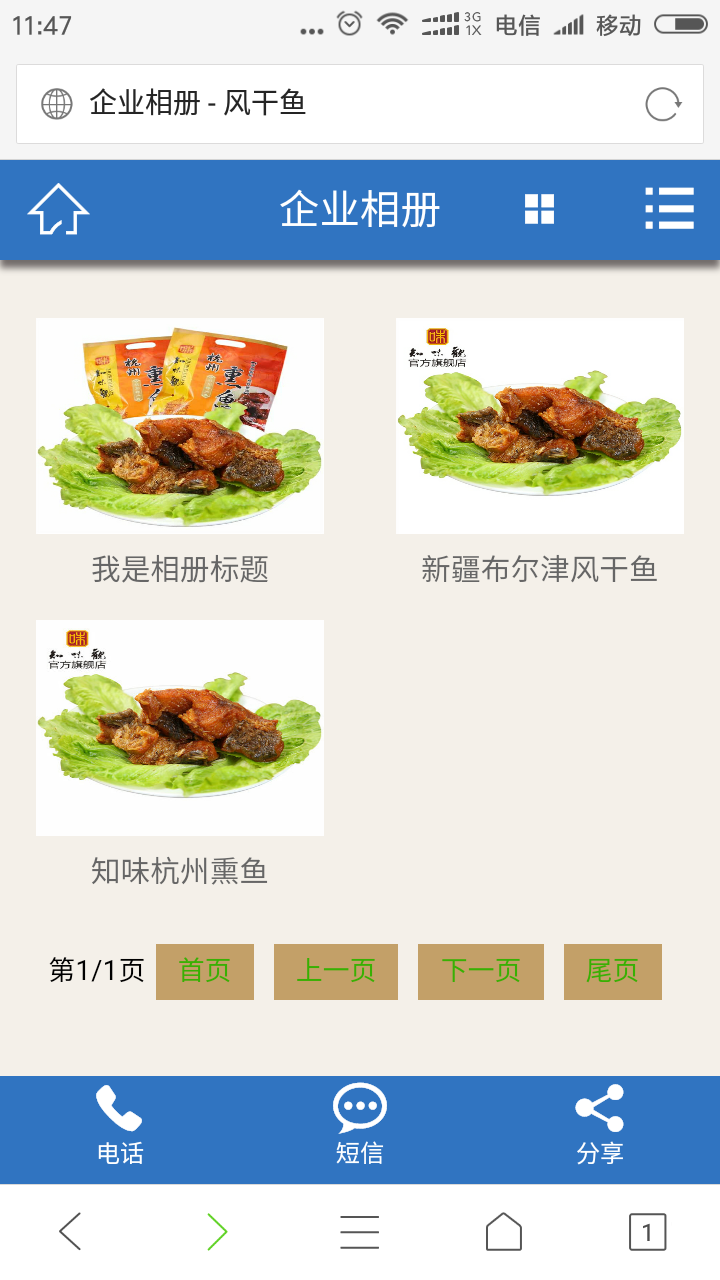The width and height of the screenshot is (720, 1280).
Task: Open the album 新疆布尔津风干鱼
Action: (x=540, y=427)
